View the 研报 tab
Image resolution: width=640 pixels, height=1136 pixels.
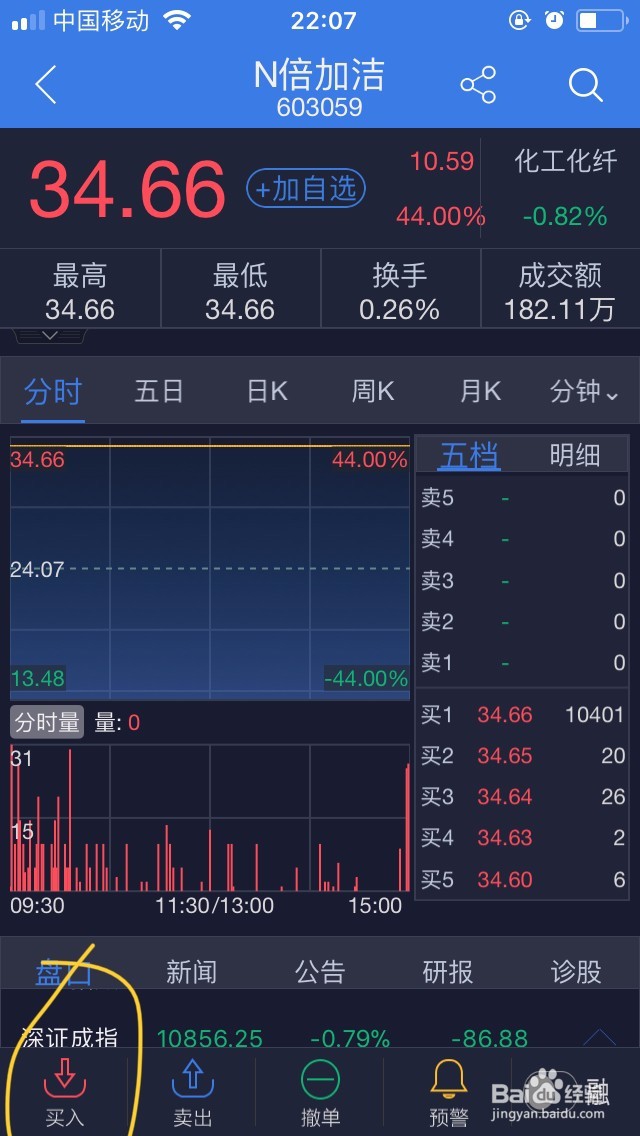click(x=448, y=972)
